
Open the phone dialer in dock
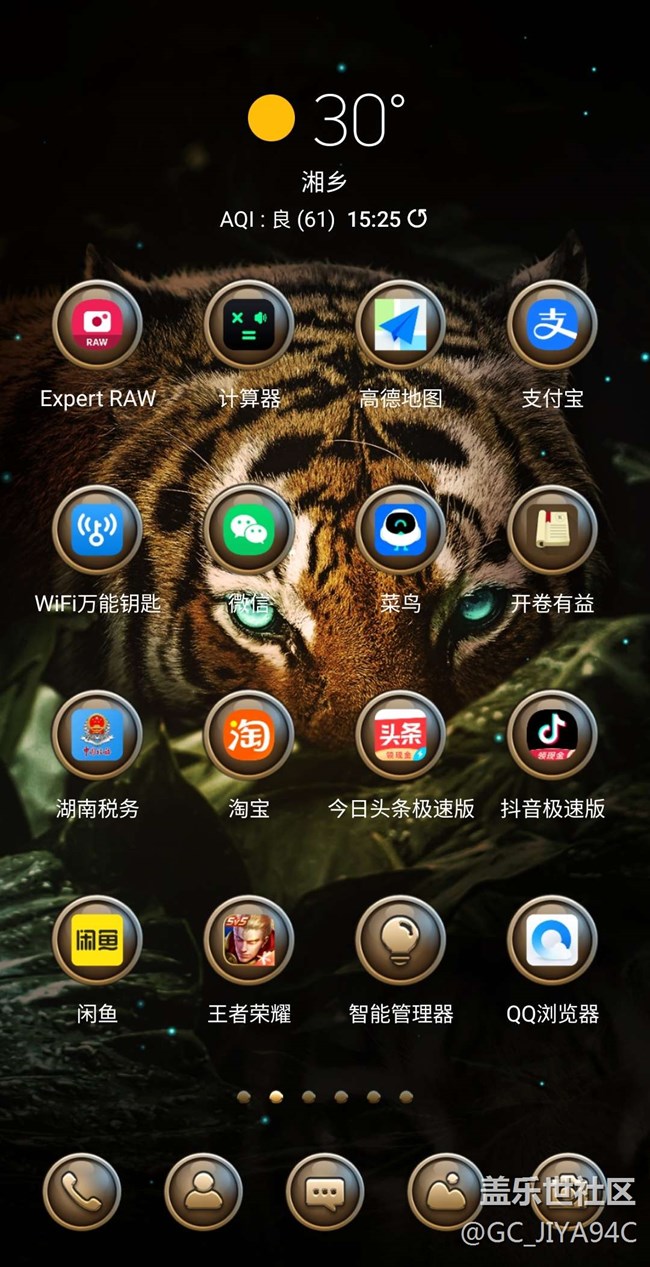coord(82,1191)
